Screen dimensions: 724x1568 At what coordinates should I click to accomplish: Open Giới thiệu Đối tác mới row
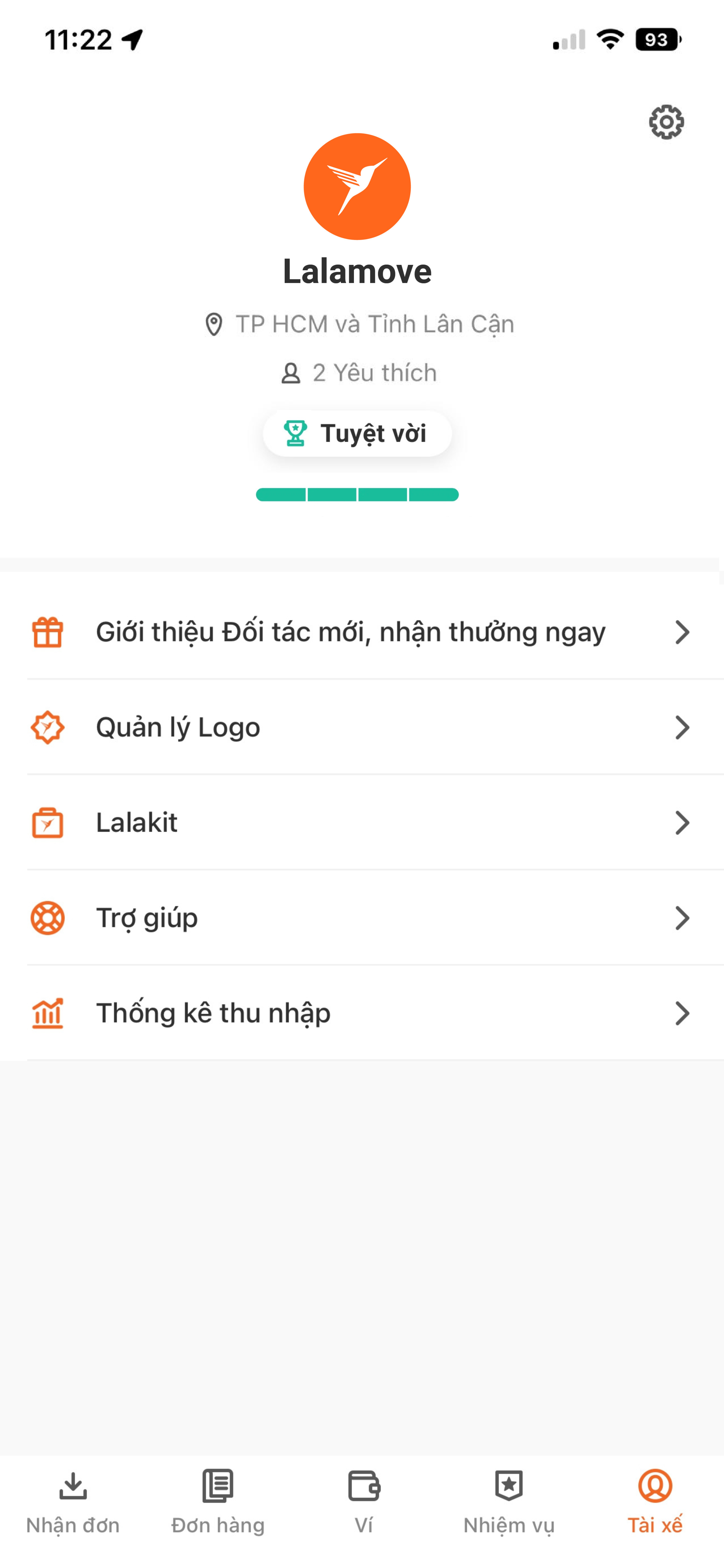pyautogui.click(x=362, y=632)
